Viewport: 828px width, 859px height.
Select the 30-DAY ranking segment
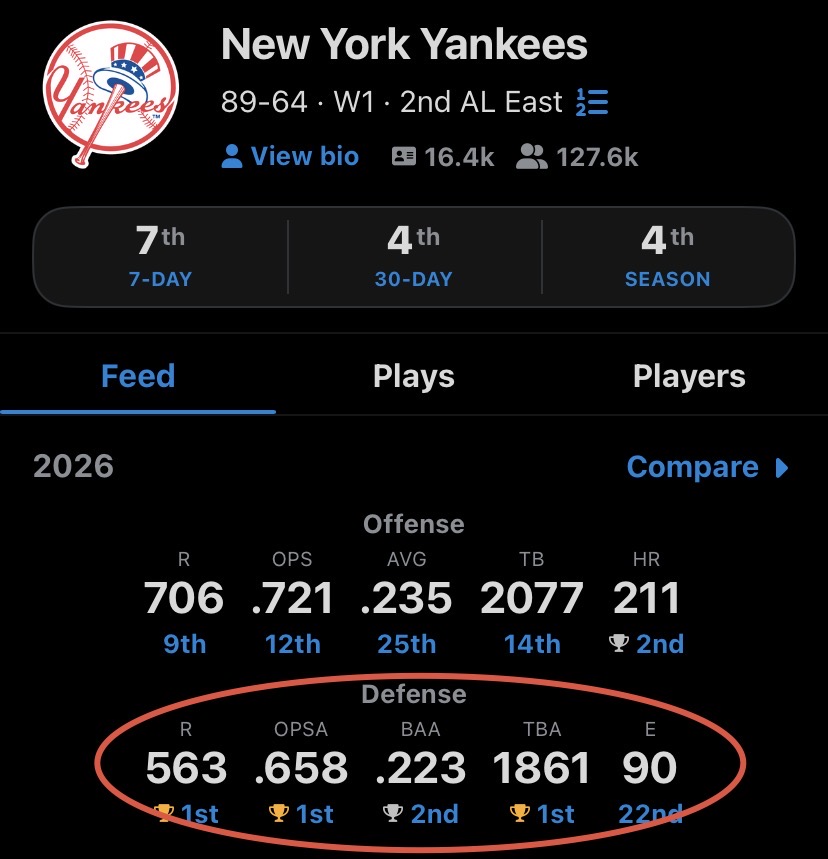[x=414, y=256]
